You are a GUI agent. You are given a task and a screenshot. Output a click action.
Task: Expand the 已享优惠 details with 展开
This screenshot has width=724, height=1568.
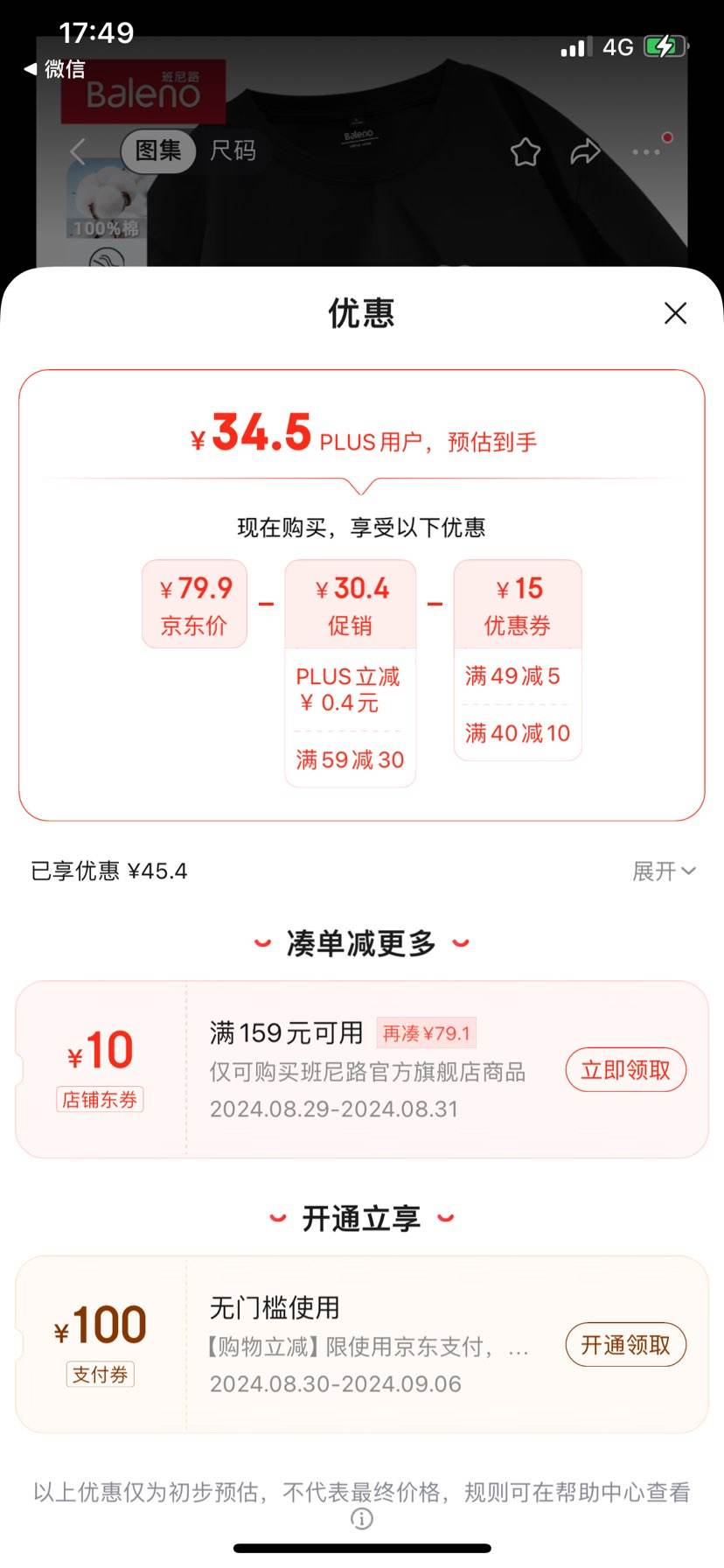coord(664,871)
